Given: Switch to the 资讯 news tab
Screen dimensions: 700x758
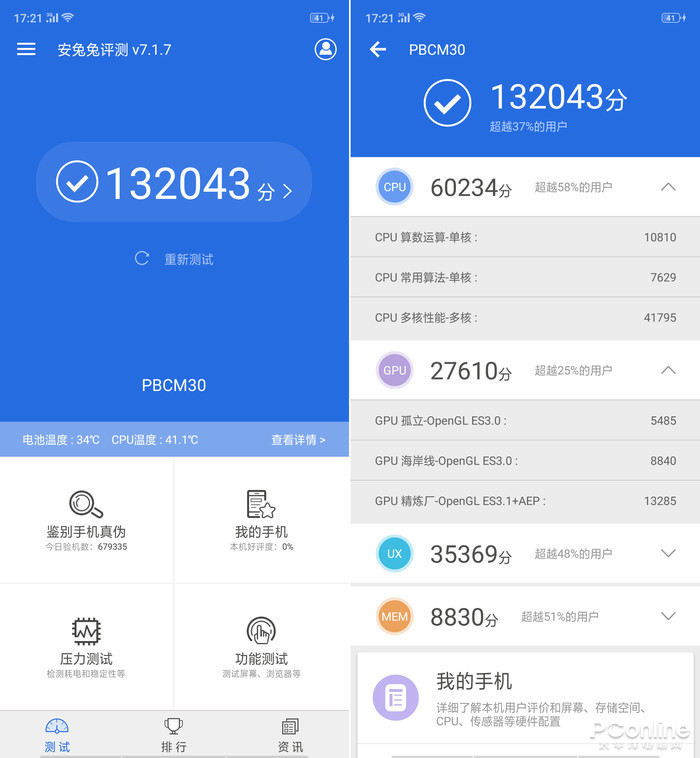Looking at the screenshot, I should [x=290, y=735].
